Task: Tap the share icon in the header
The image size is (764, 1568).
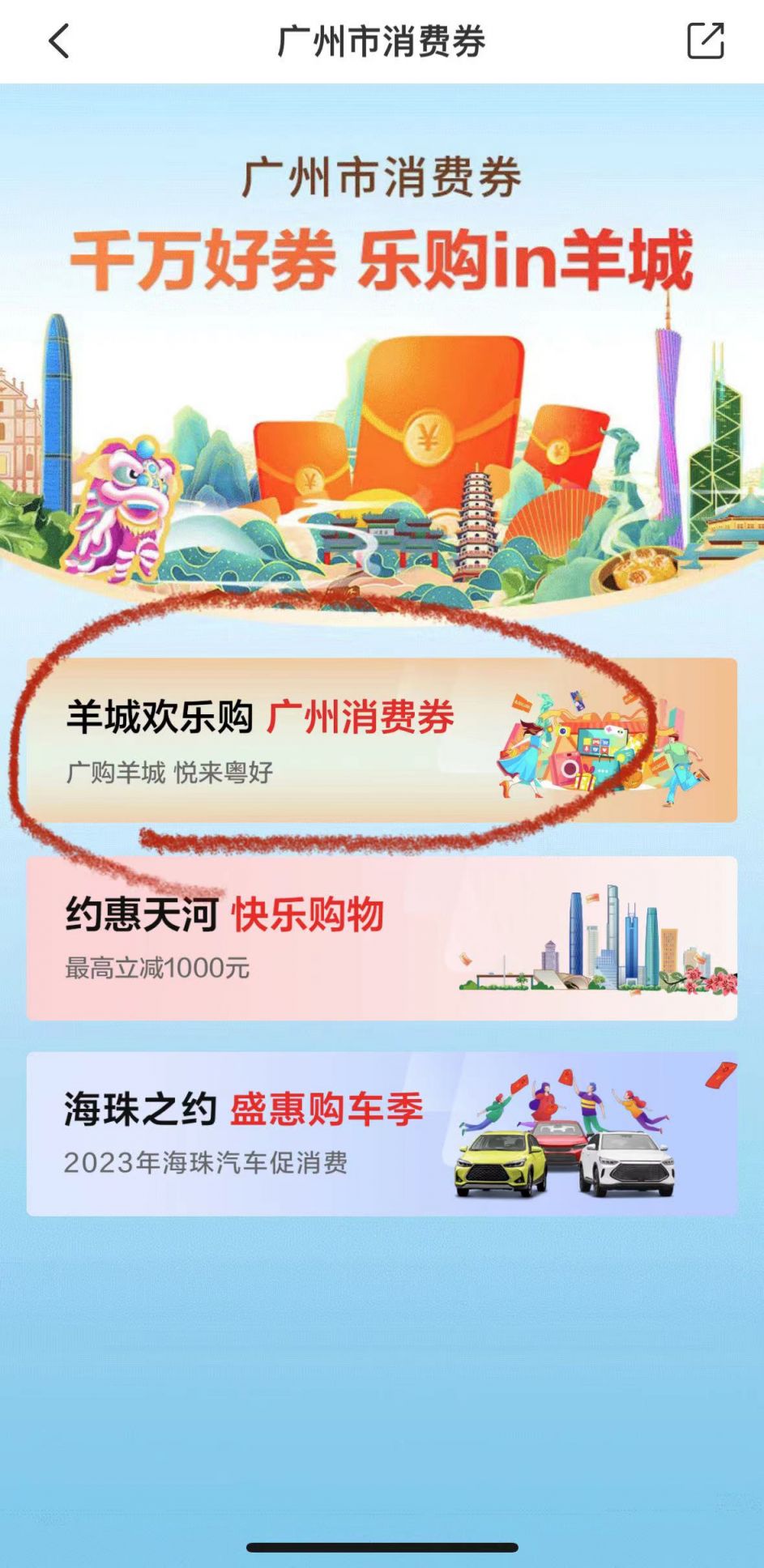Action: pos(705,41)
